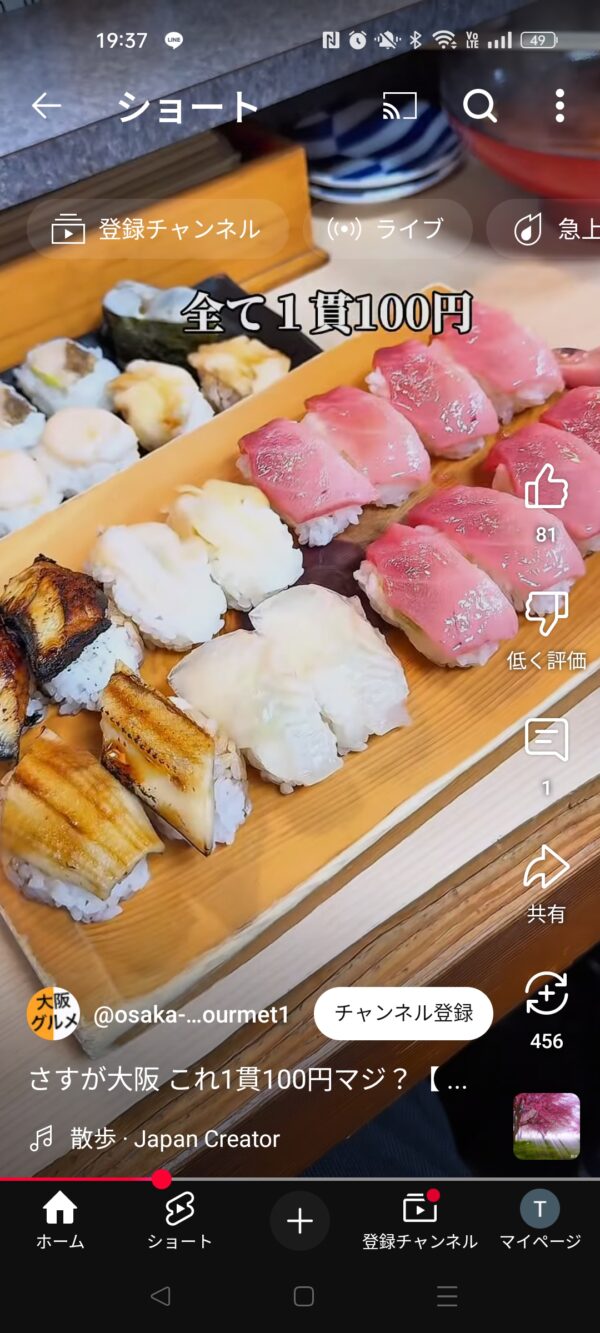The width and height of the screenshot is (600, 1333).
Task: Share this short (共有)
Action: (x=546, y=868)
